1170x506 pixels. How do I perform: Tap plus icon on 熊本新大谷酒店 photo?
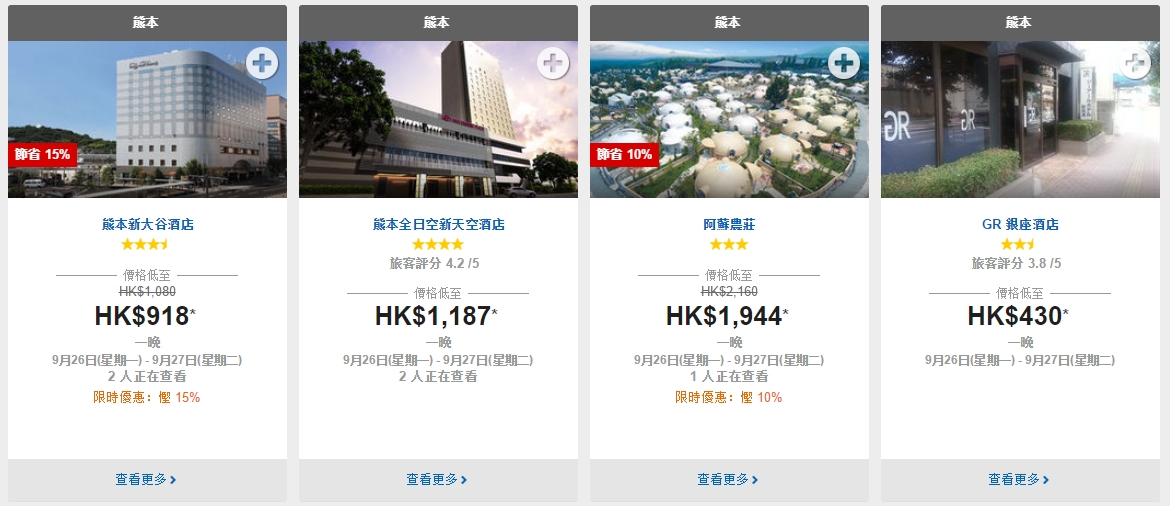click(x=262, y=63)
